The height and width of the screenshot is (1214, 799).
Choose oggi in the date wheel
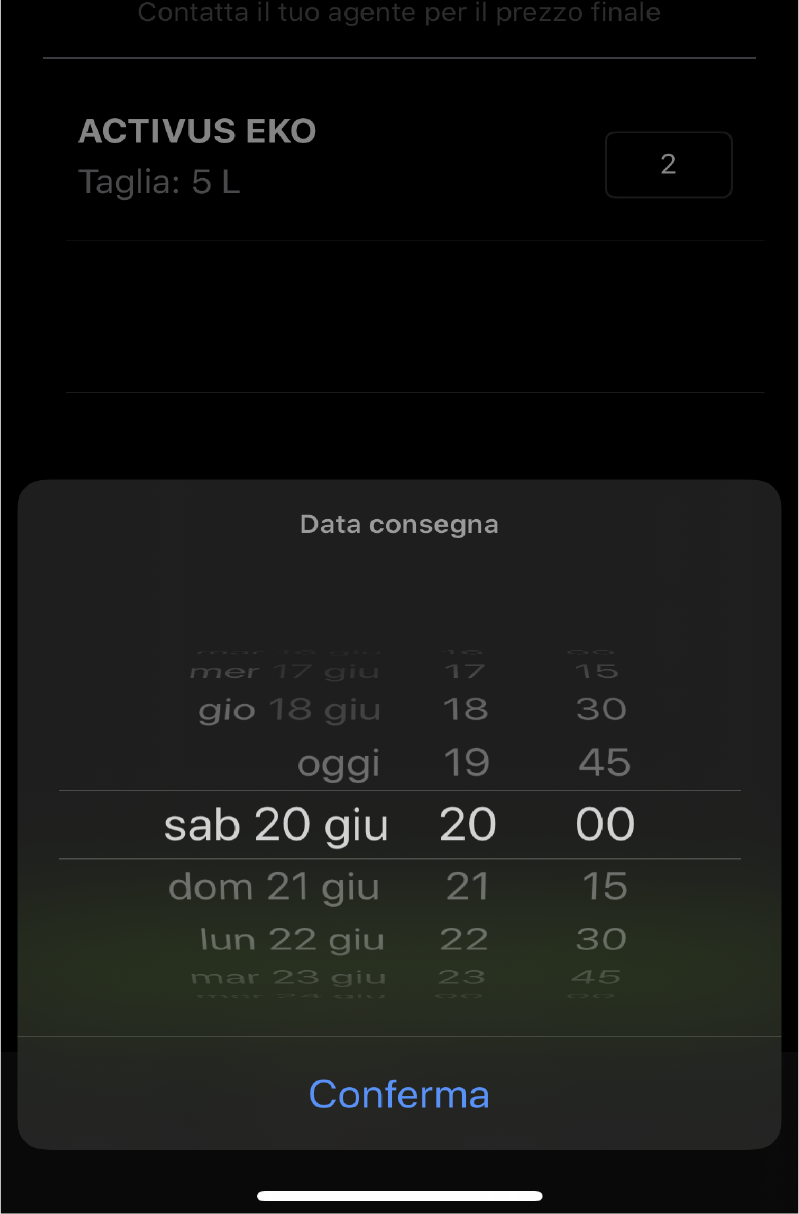[x=338, y=764]
